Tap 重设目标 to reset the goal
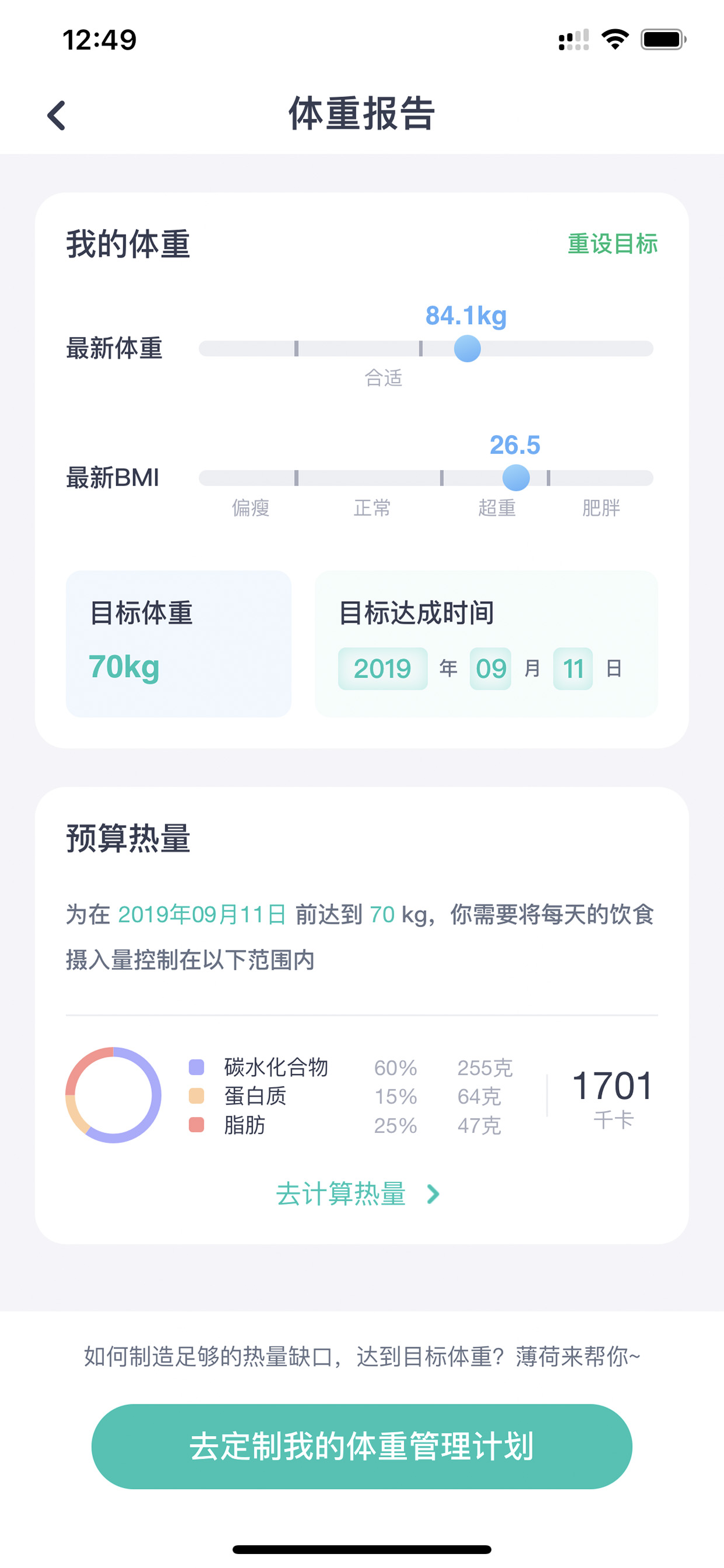724x1568 pixels. pos(612,244)
